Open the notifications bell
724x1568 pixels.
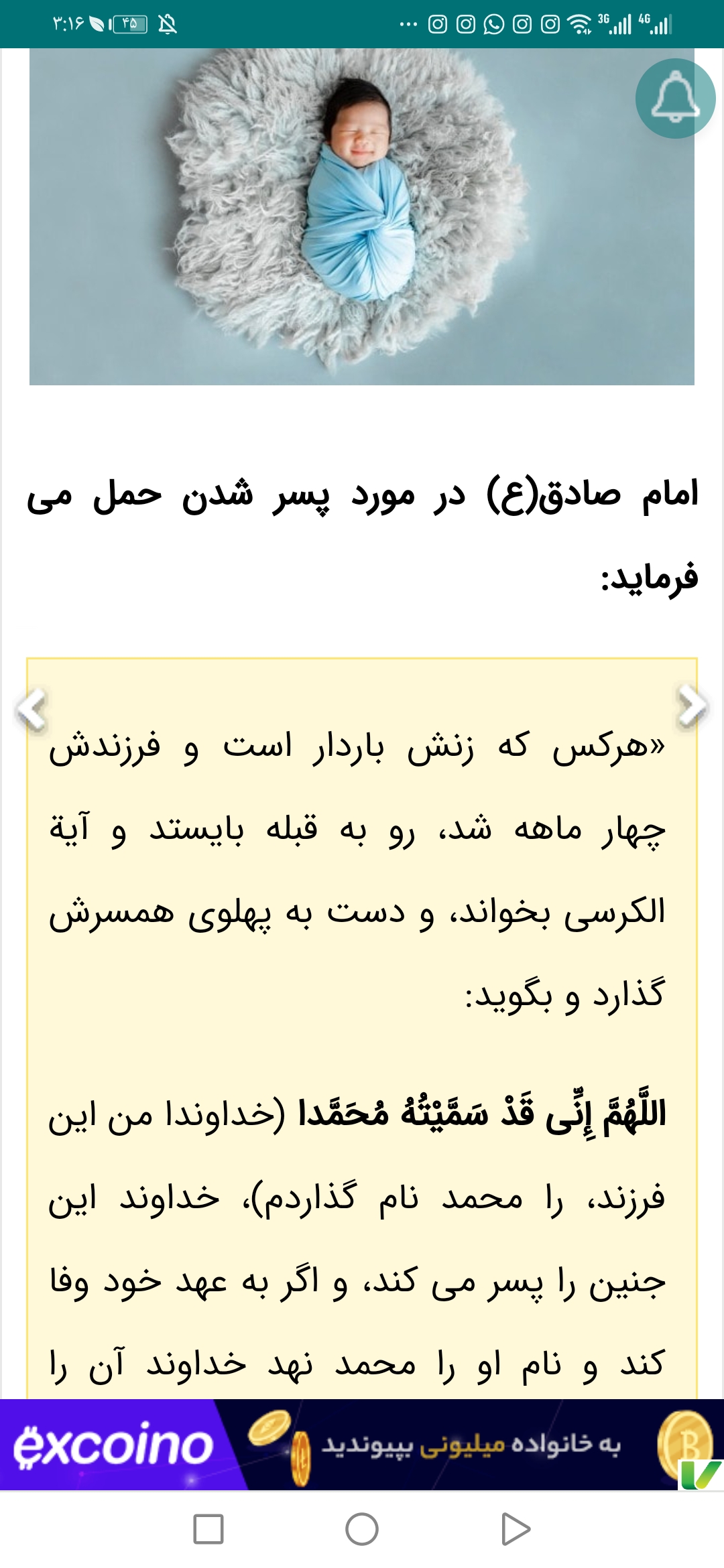[675, 99]
